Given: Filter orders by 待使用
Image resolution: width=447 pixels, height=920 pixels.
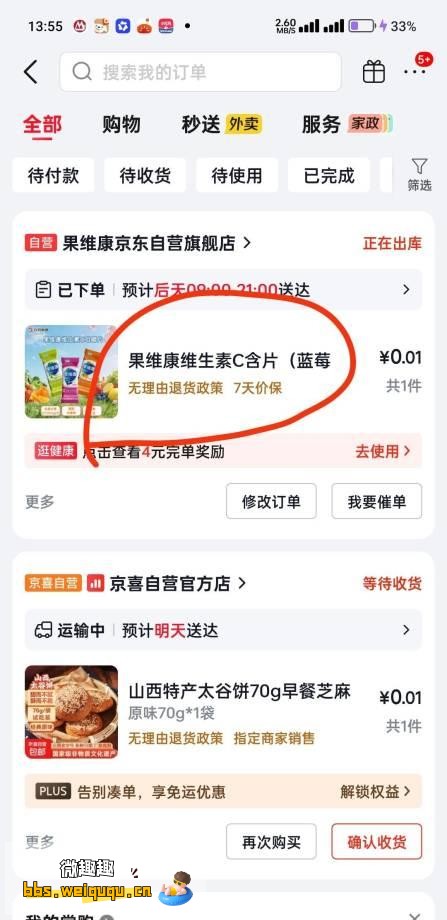Looking at the screenshot, I should tap(237, 175).
